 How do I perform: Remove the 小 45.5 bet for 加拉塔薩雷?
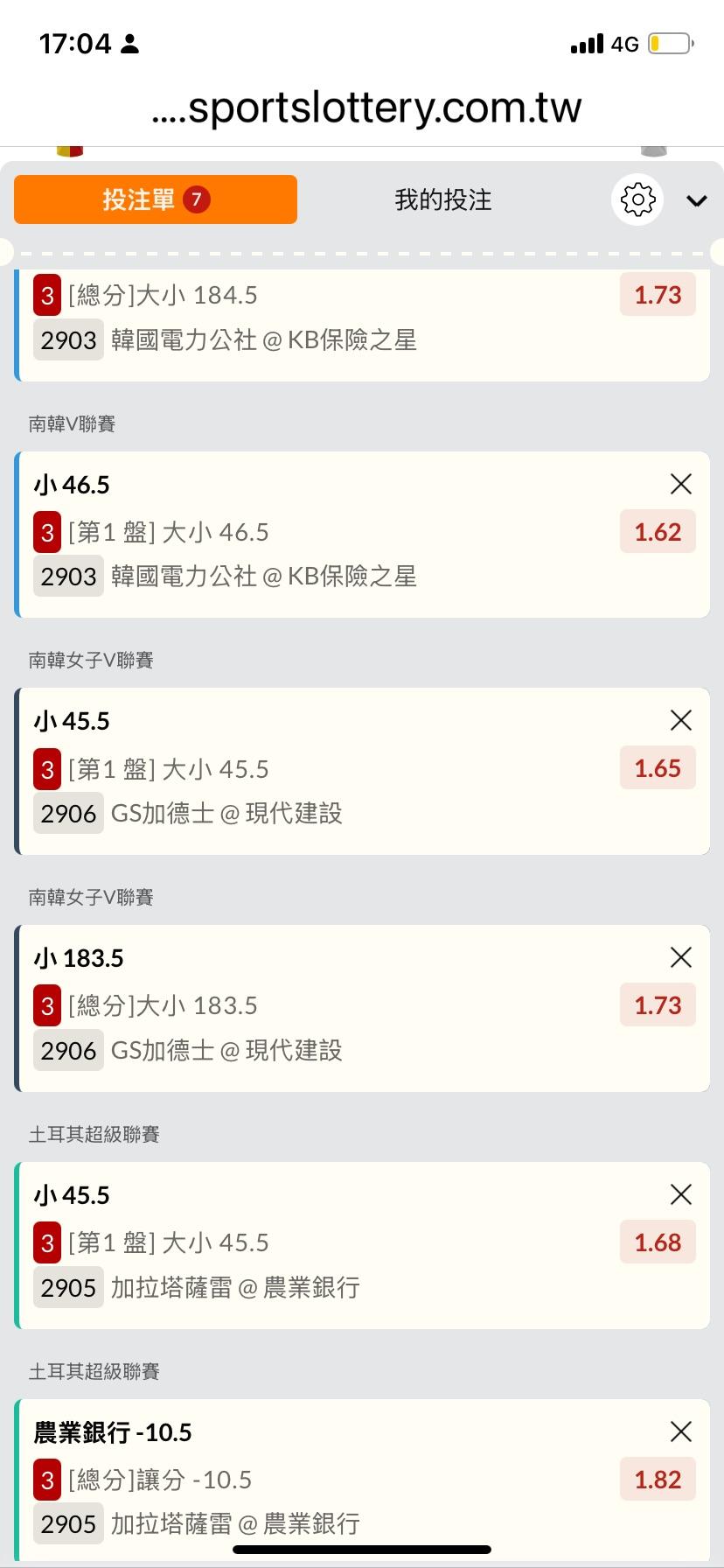(x=680, y=1194)
